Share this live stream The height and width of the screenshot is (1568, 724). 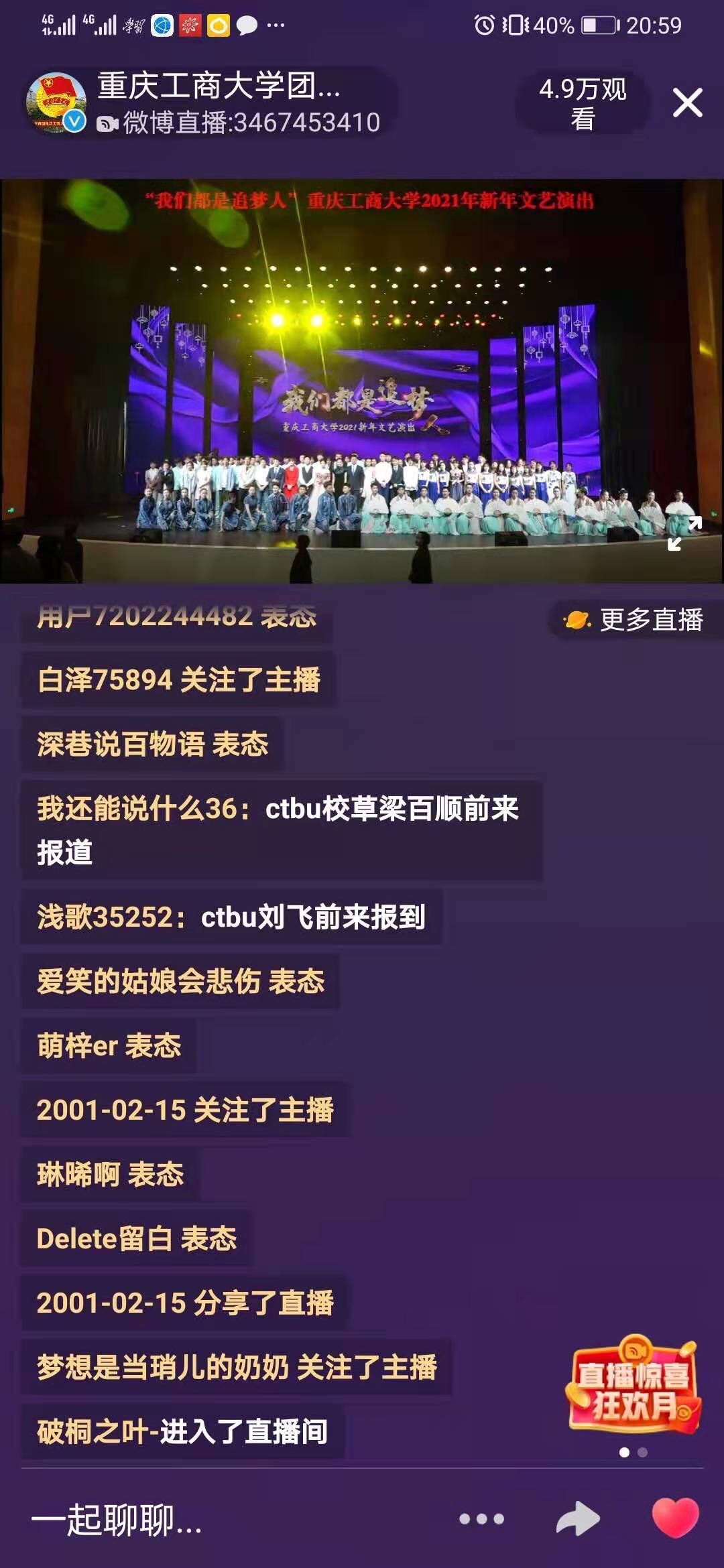pyautogui.click(x=577, y=1519)
